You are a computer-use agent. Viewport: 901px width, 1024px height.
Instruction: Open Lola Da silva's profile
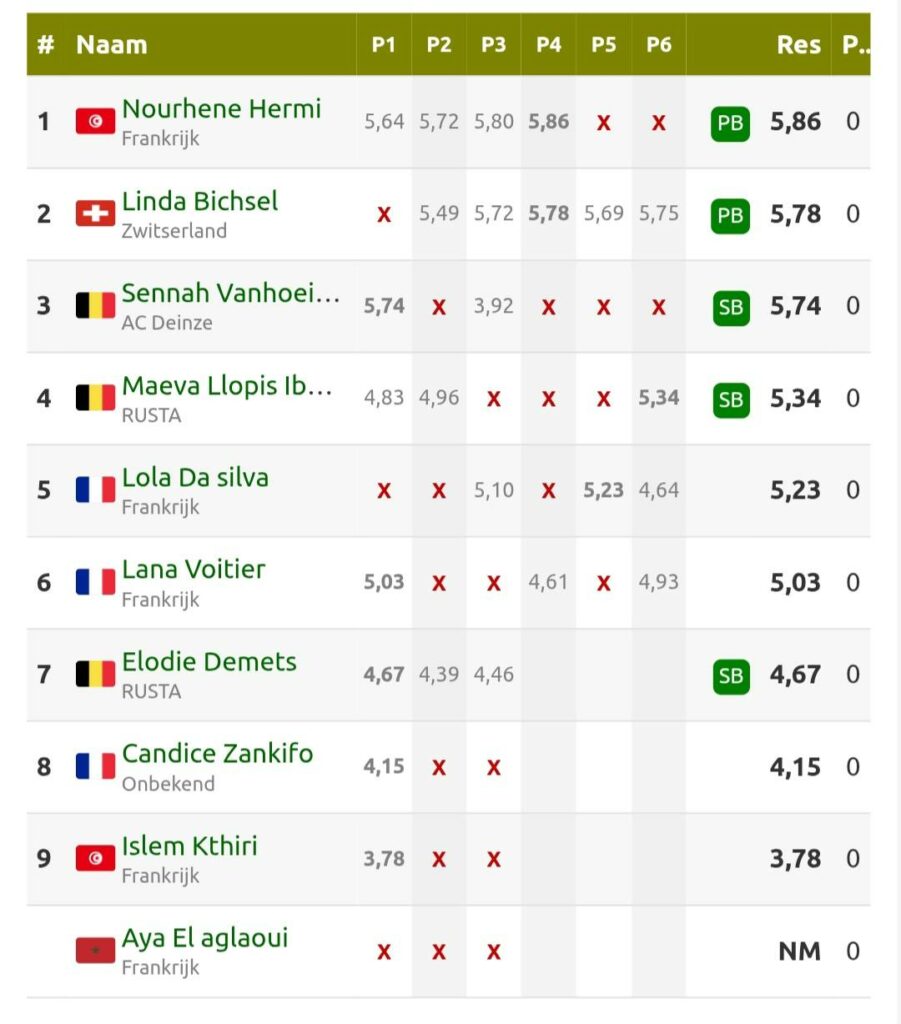click(x=195, y=477)
